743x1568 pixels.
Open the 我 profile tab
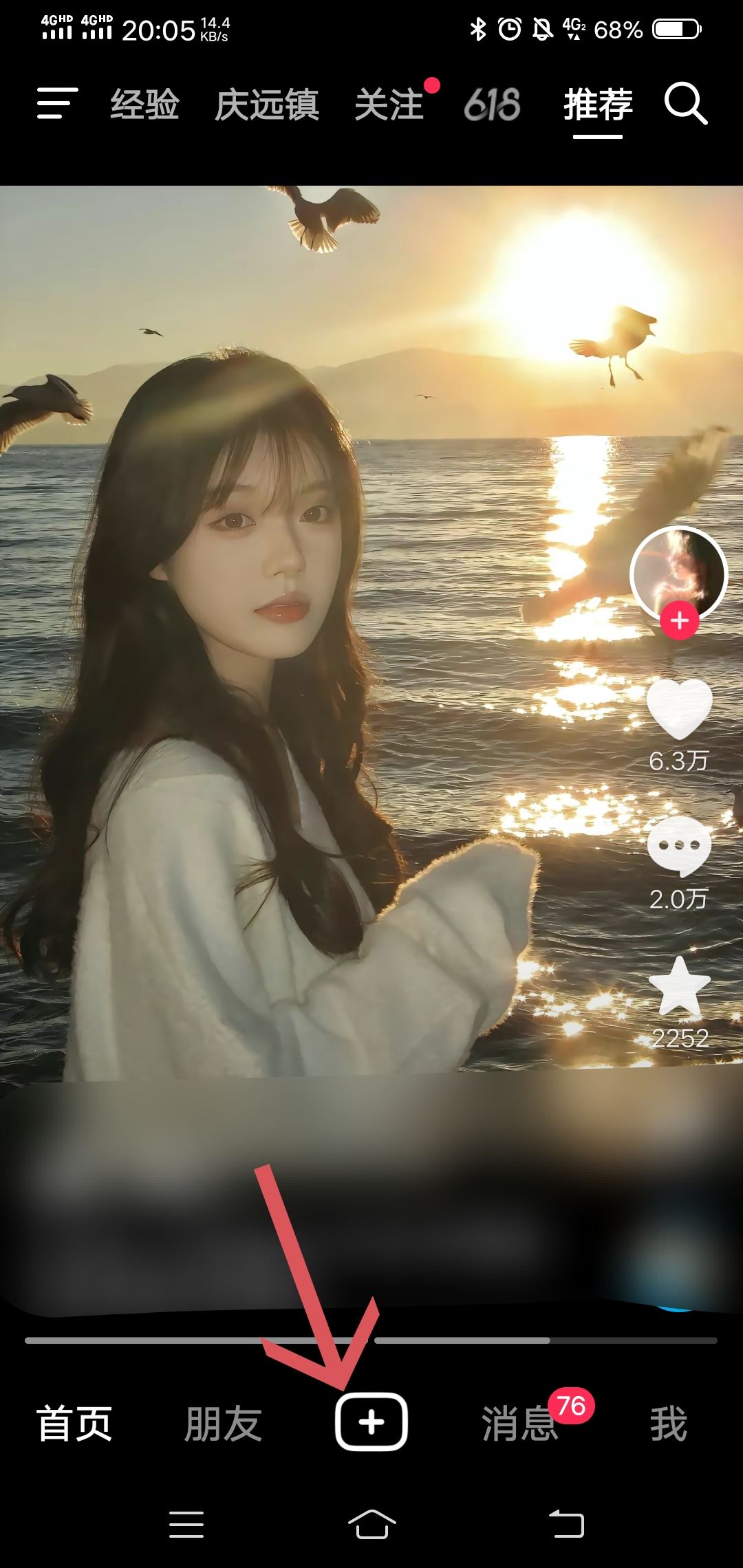click(668, 1424)
